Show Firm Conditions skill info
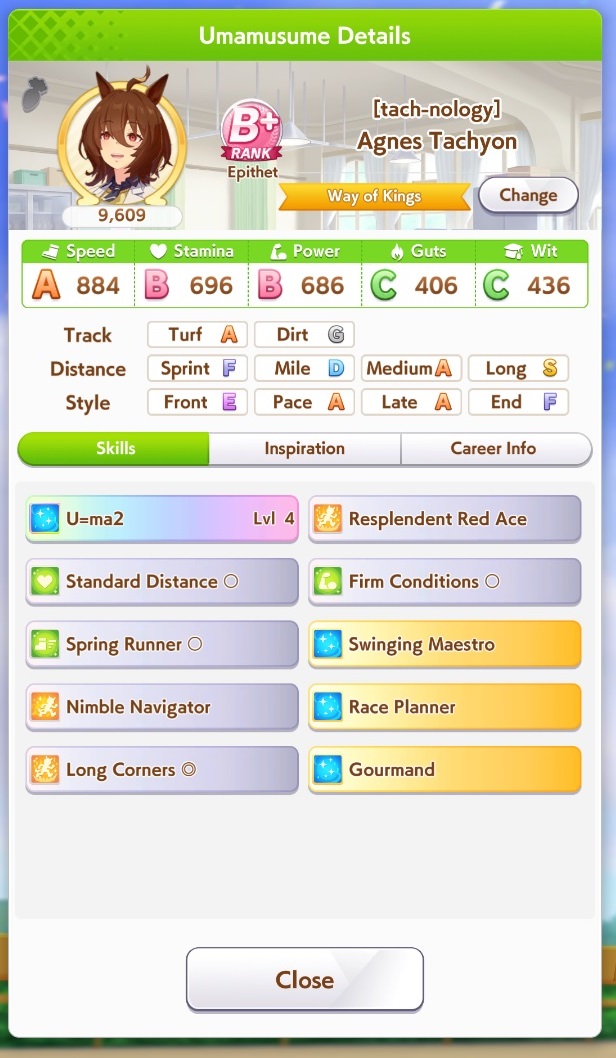This screenshot has height=1058, width=616. point(445,582)
